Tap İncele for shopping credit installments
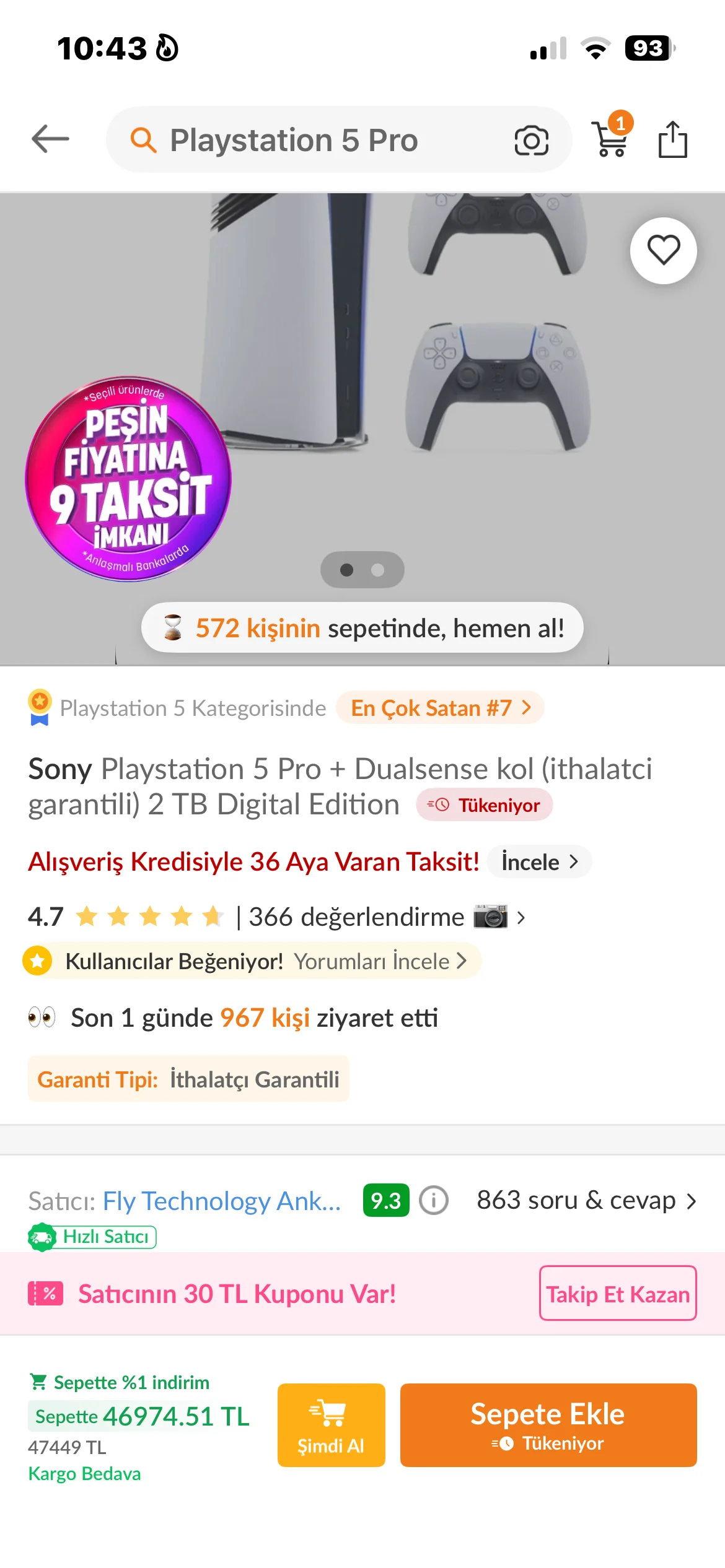Viewport: 725px width, 1568px height. pos(539,862)
